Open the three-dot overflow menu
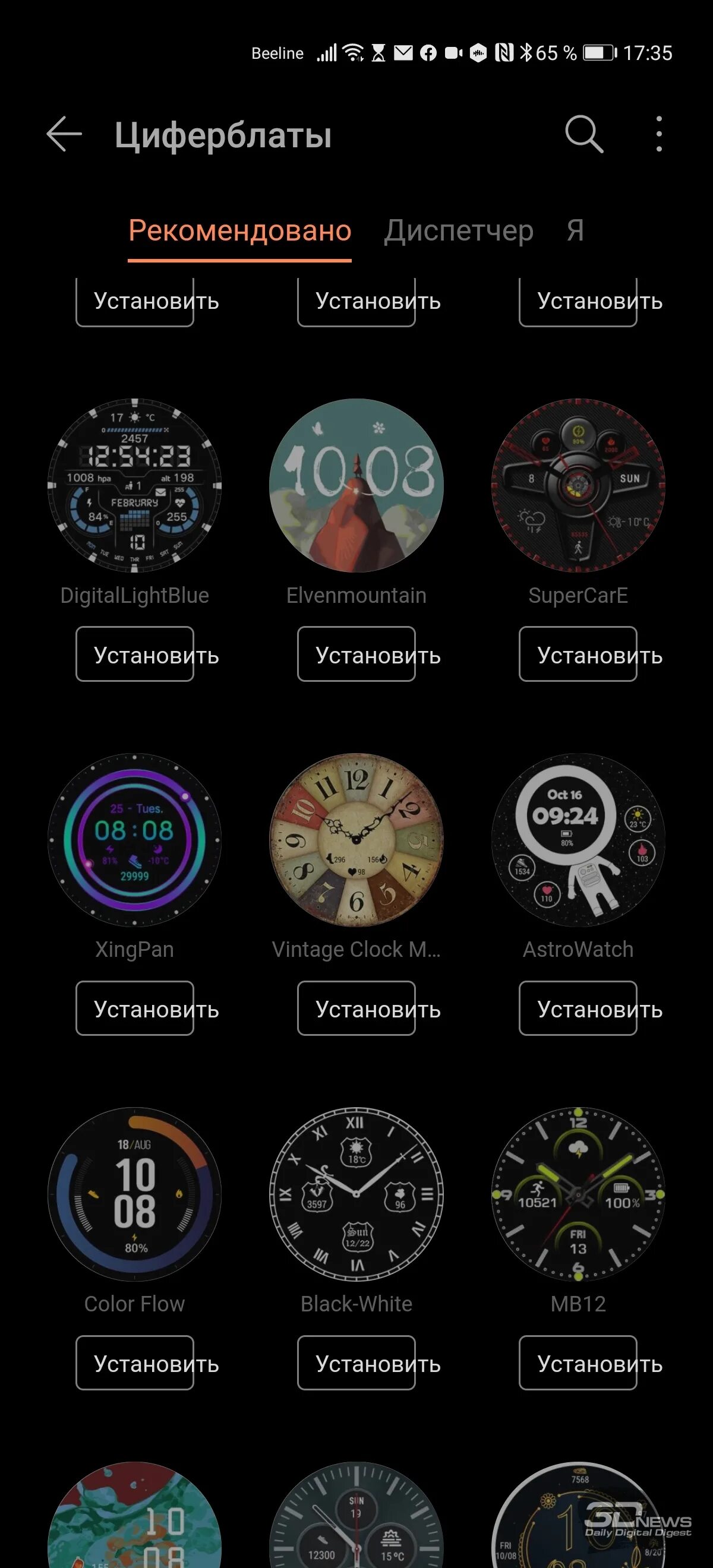 659,134
